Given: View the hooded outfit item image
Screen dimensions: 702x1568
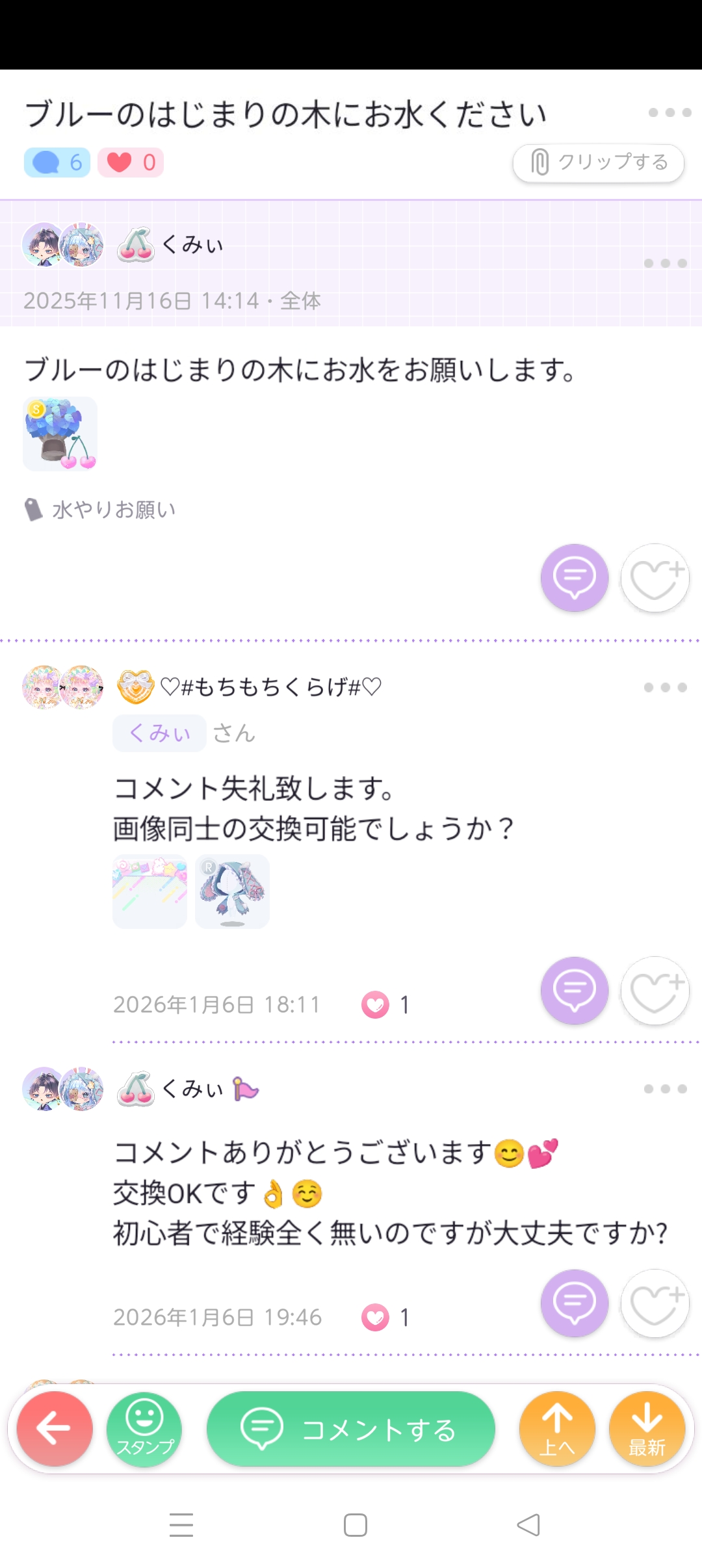Looking at the screenshot, I should 232,891.
